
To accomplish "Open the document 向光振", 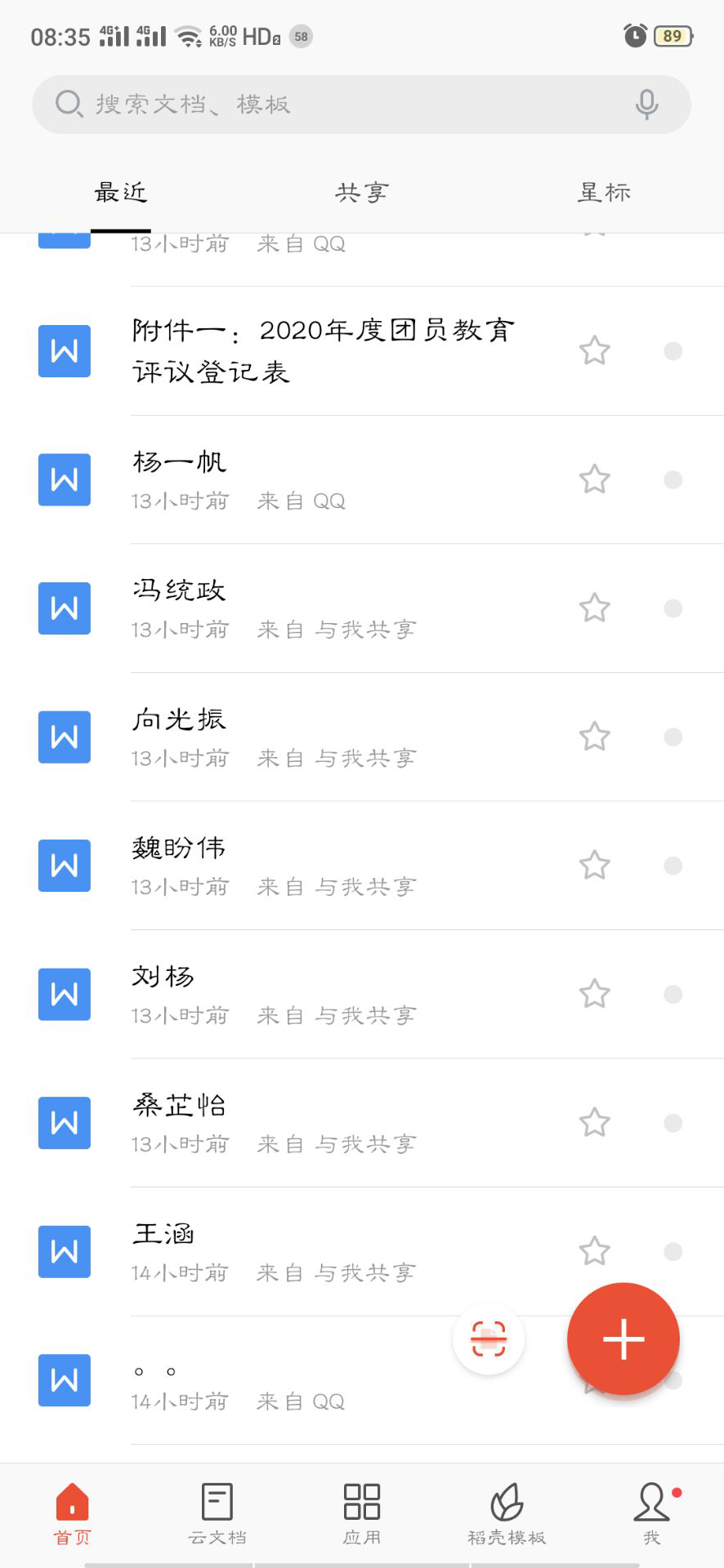I will tap(362, 737).
